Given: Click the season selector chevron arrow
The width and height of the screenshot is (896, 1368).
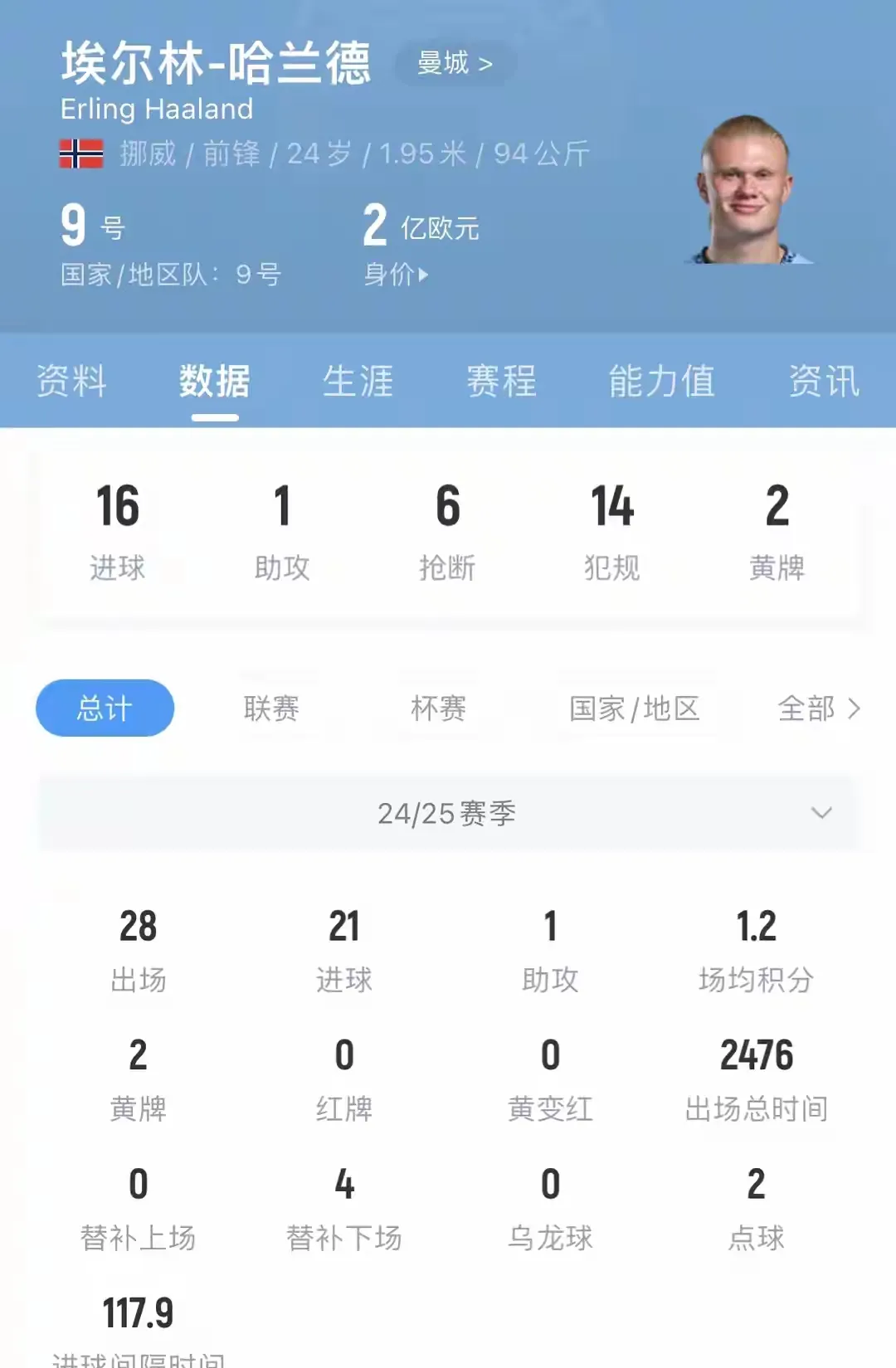Looking at the screenshot, I should [820, 814].
